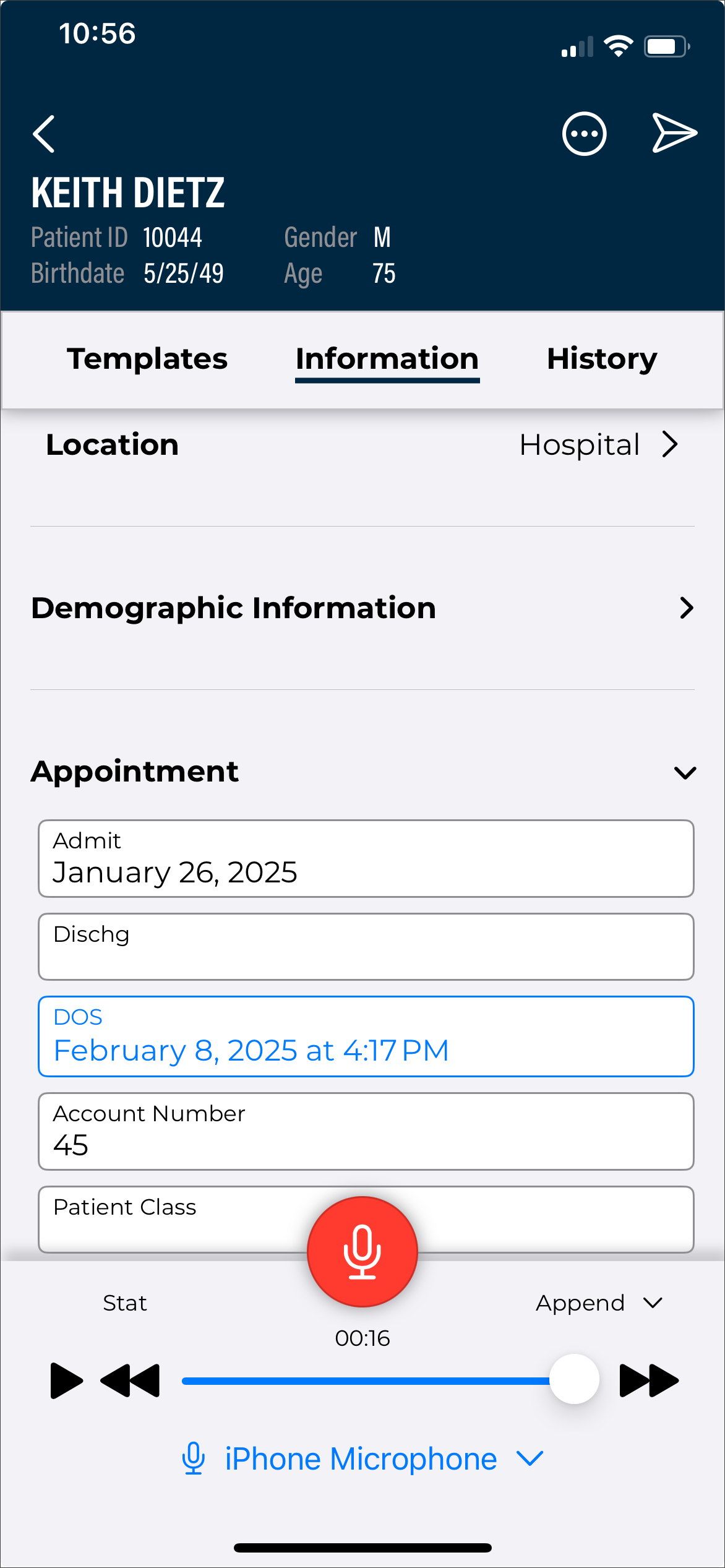Open the Location Hospital row
Viewport: 725px width, 1568px height.
pyautogui.click(x=599, y=444)
